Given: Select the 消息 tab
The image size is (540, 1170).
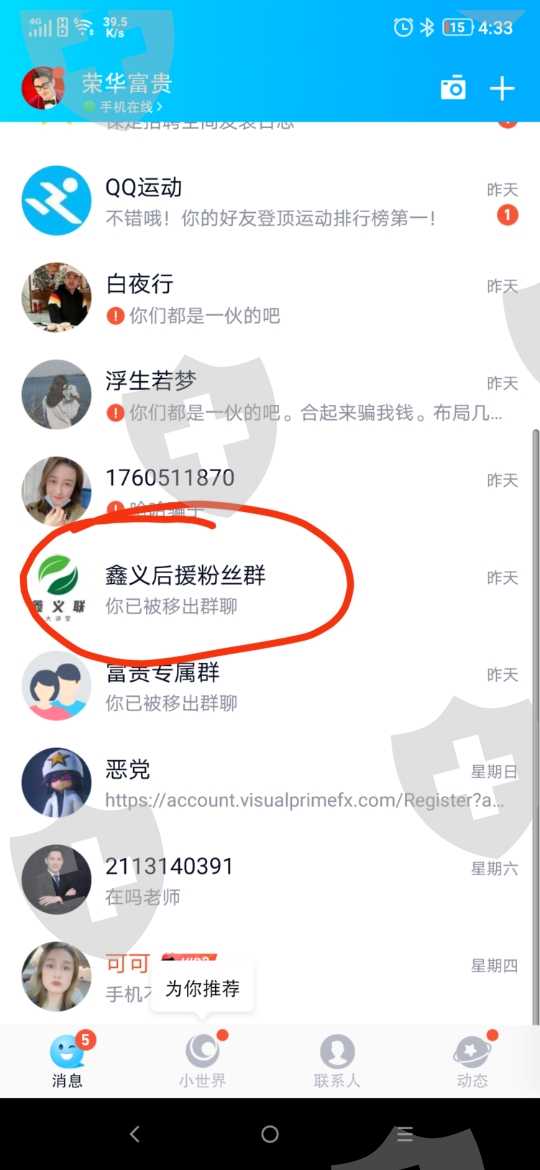Looking at the screenshot, I should click(x=67, y=1060).
